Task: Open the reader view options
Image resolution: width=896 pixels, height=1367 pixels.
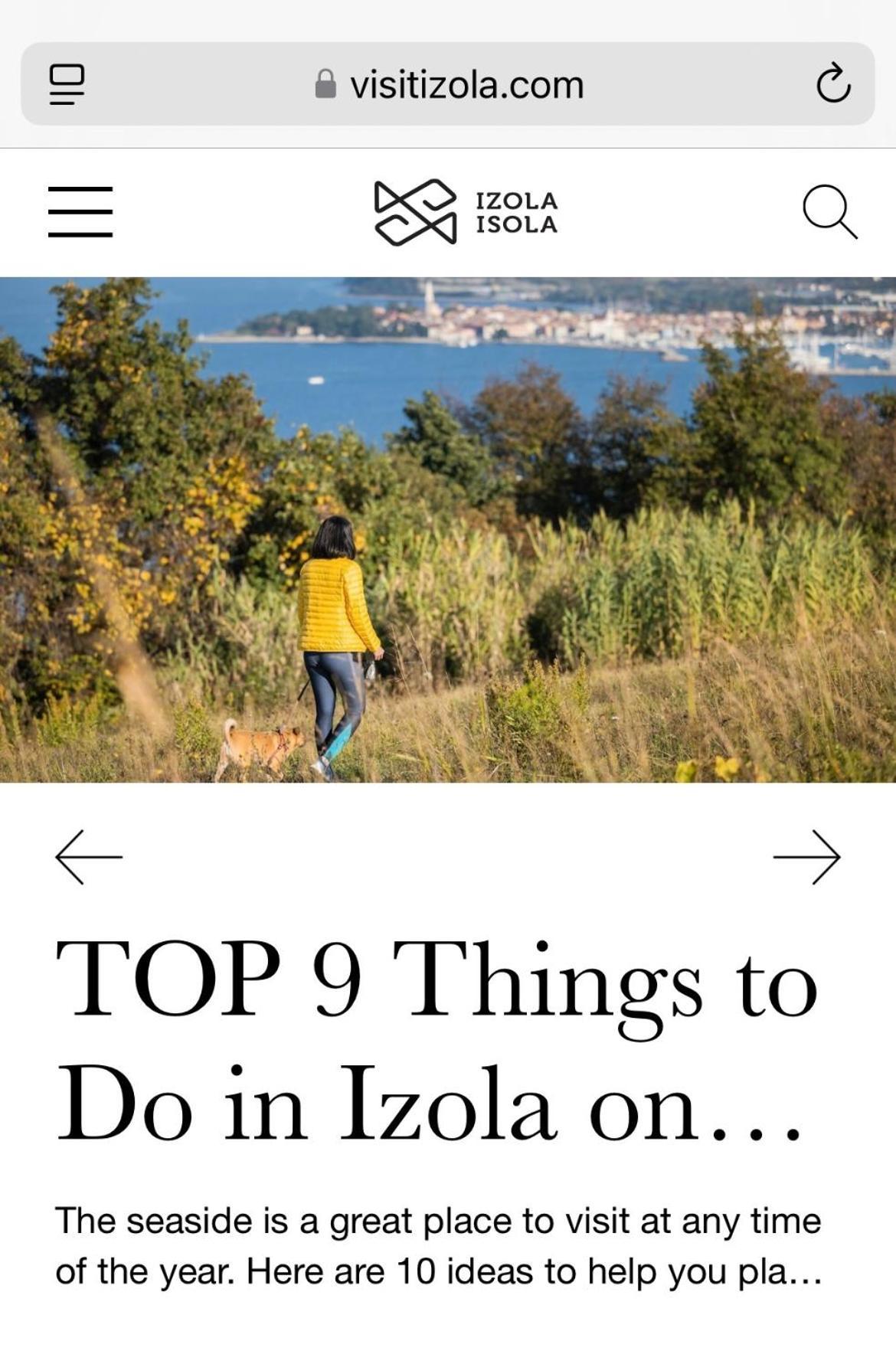Action: coord(67,84)
